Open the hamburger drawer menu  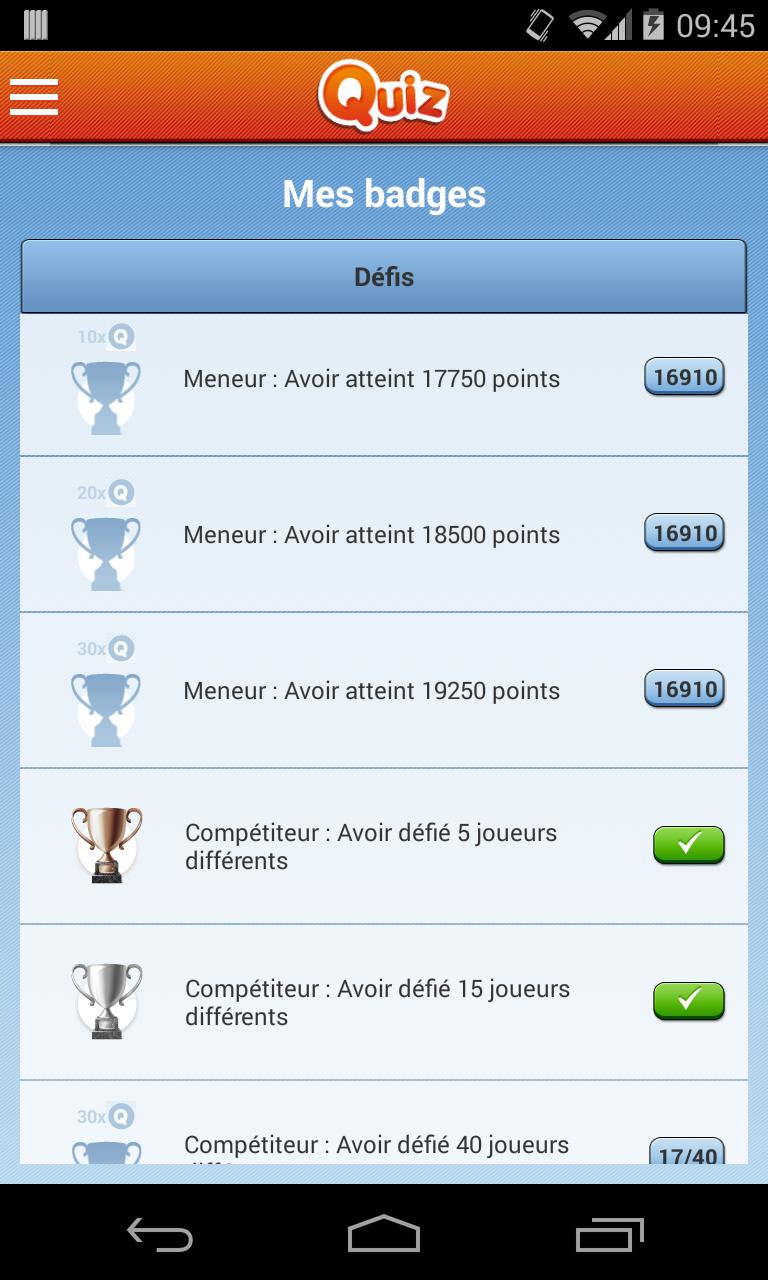point(34,97)
